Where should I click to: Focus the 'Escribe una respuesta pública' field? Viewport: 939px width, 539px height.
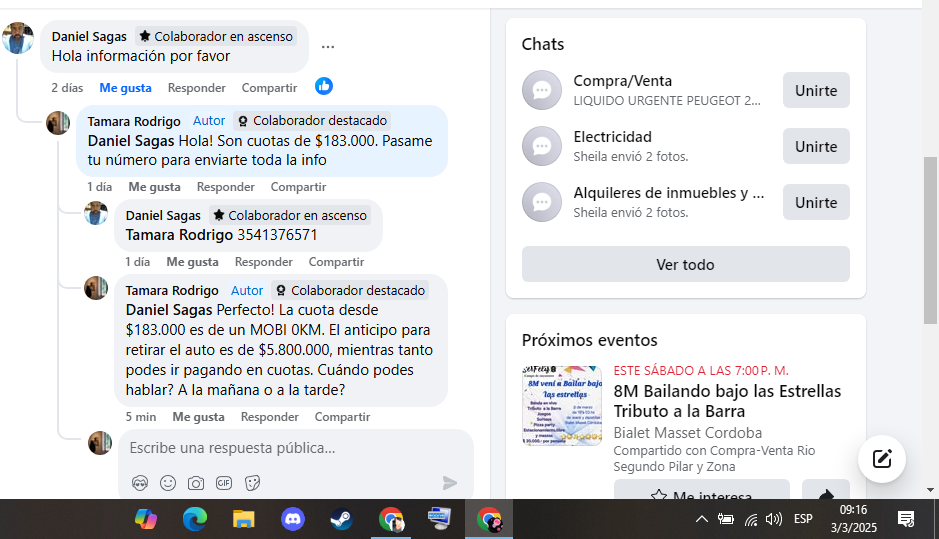(x=280, y=448)
